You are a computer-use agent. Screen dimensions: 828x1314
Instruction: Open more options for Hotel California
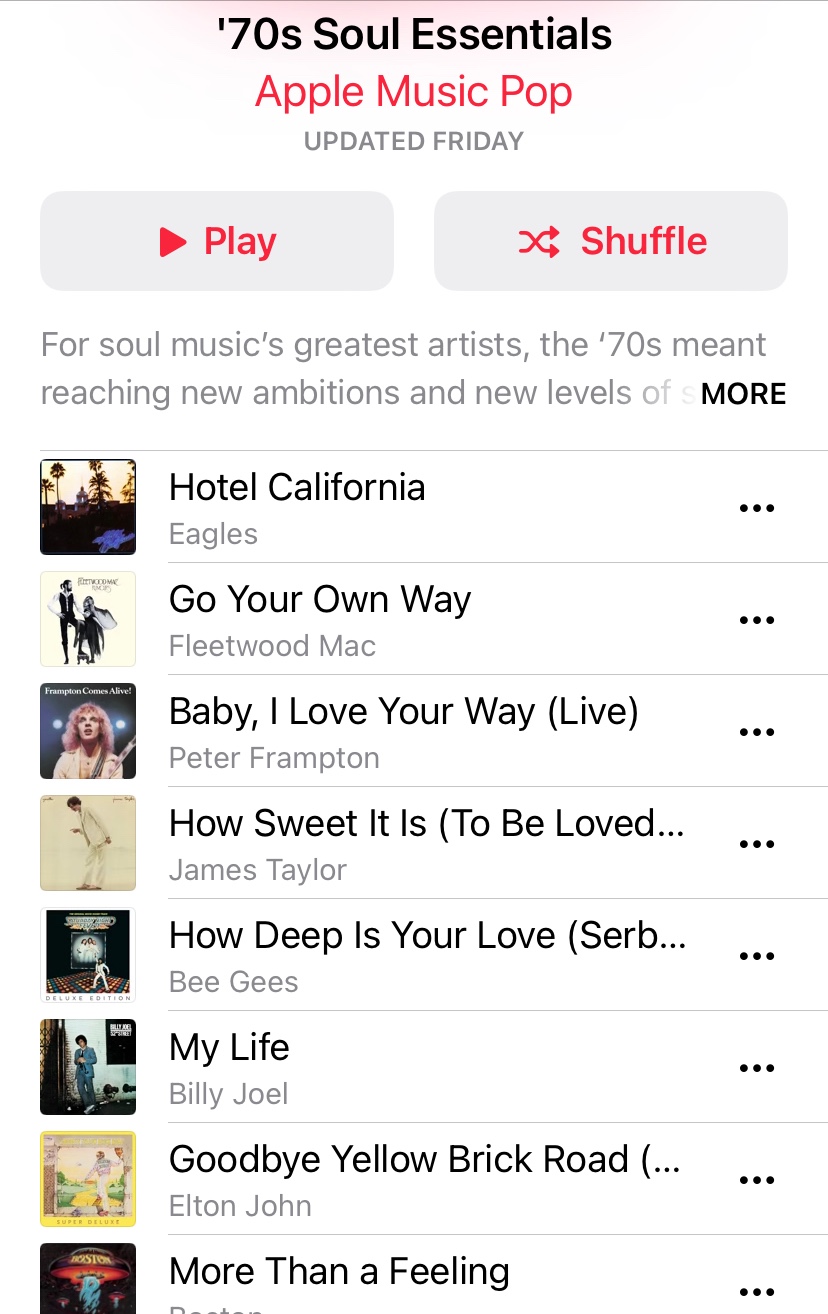[x=756, y=508]
